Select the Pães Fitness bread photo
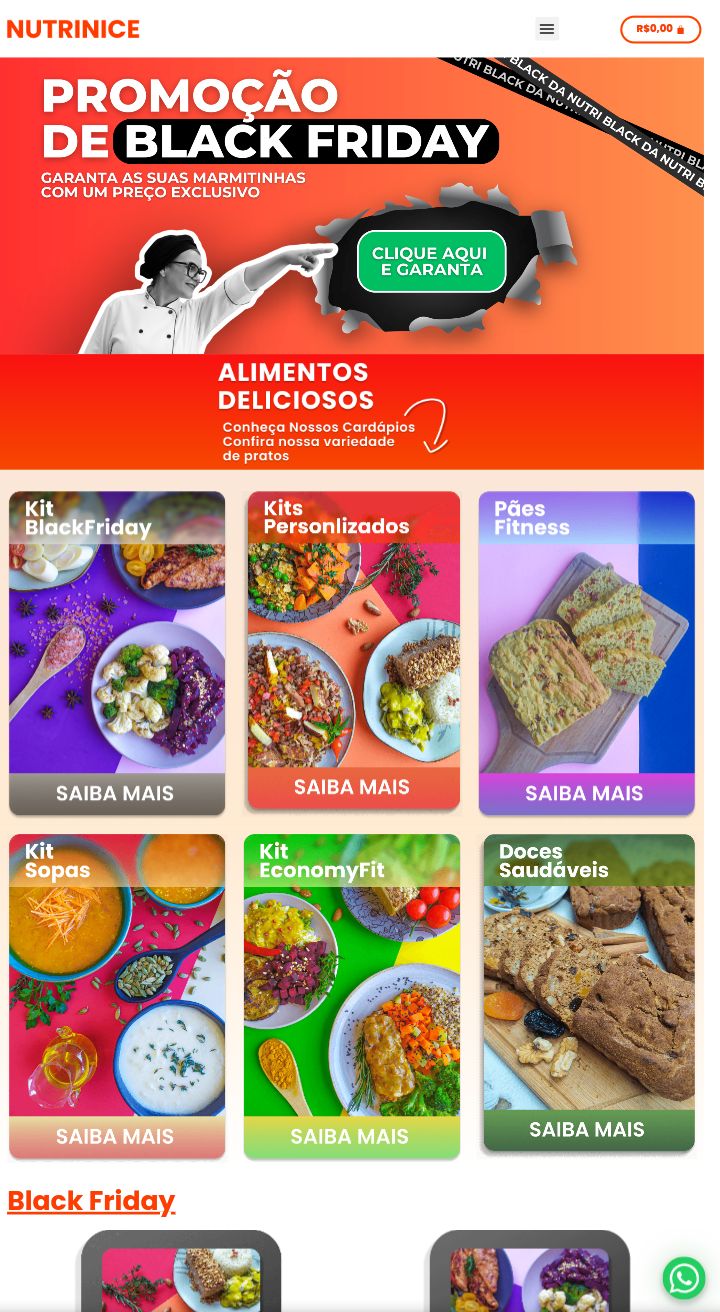This screenshot has width=720, height=1312. 587,640
